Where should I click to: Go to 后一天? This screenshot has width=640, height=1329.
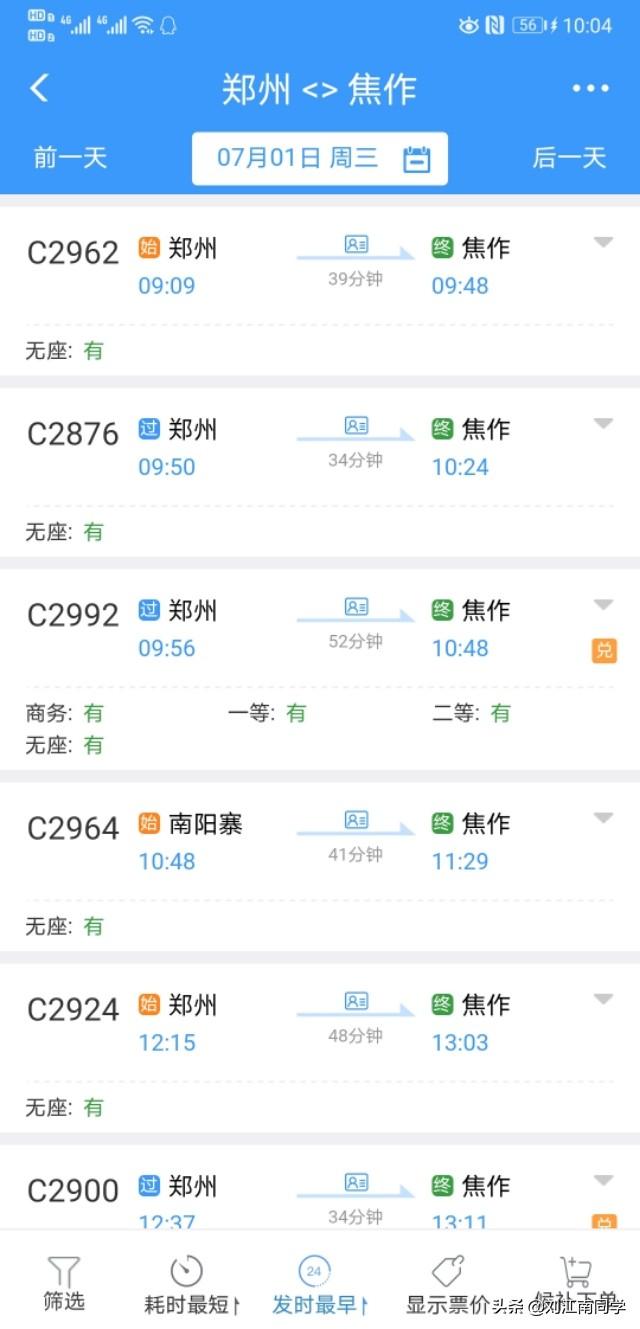click(569, 158)
